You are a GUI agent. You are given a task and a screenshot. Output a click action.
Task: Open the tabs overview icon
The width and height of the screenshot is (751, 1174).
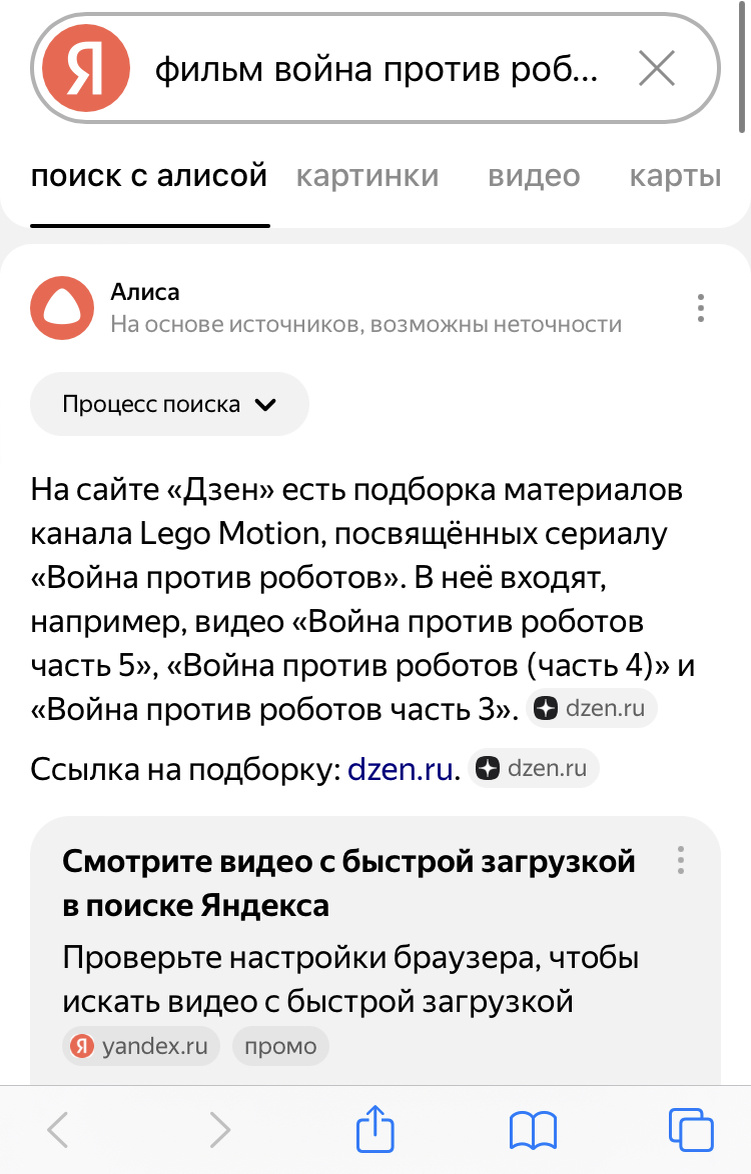click(691, 1130)
